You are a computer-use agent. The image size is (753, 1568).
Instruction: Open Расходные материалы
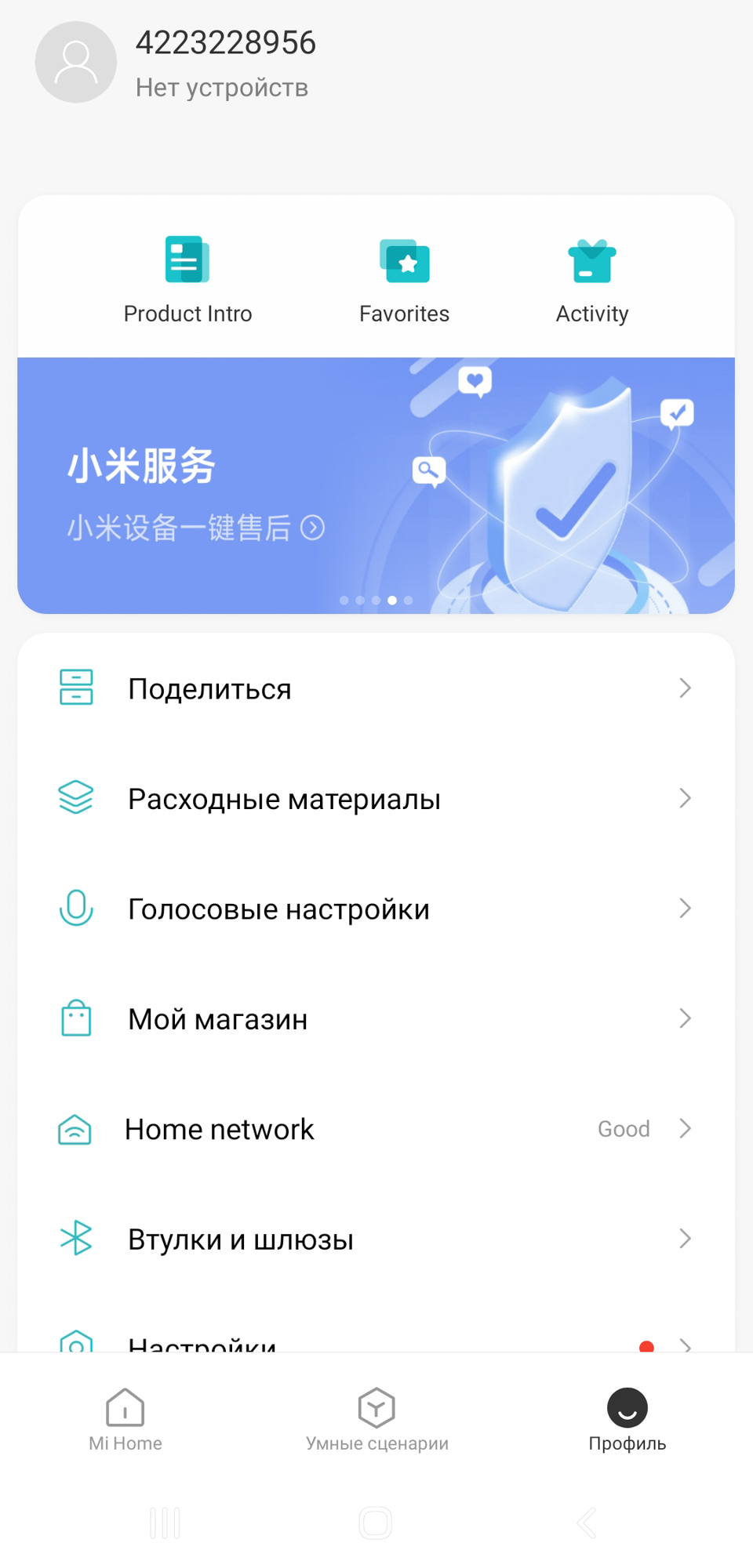(376, 799)
